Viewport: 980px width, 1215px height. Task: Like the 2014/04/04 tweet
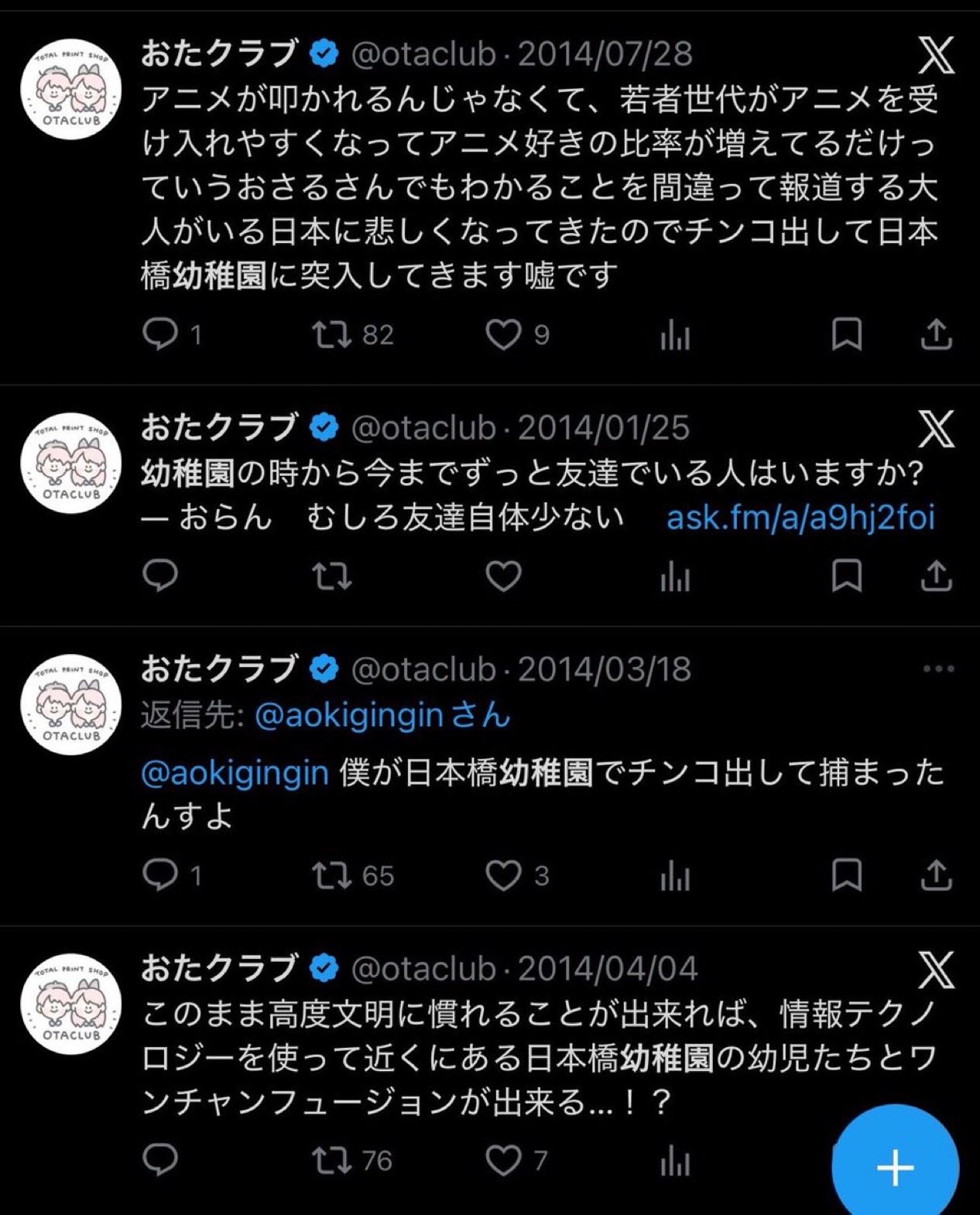(x=503, y=1160)
